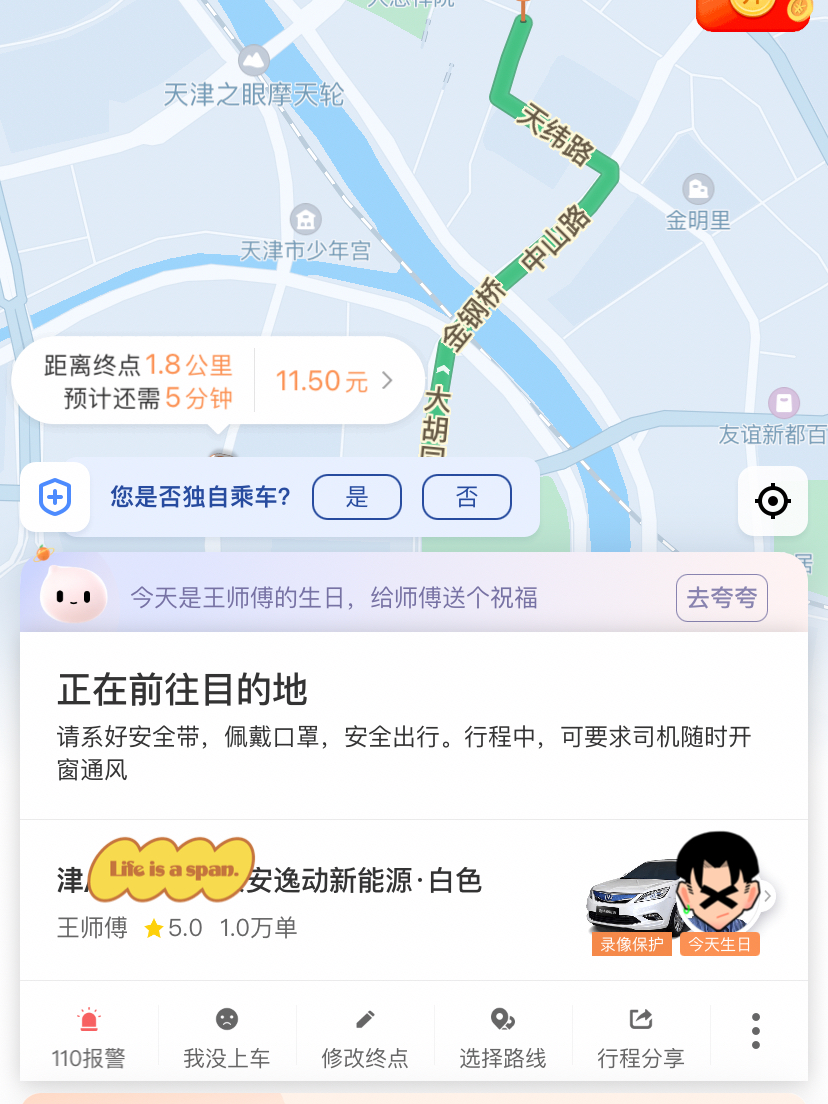The height and width of the screenshot is (1104, 828).
Task: Open the three-dot more options menu
Action: [756, 1030]
